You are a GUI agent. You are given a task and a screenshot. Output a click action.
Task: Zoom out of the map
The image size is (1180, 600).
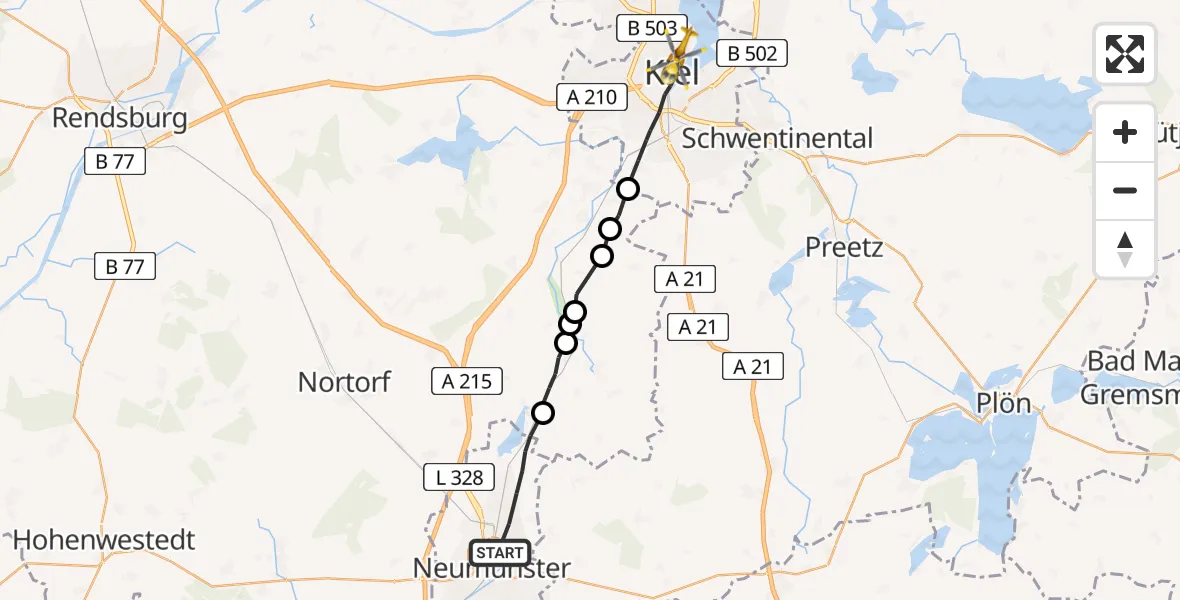(1125, 190)
